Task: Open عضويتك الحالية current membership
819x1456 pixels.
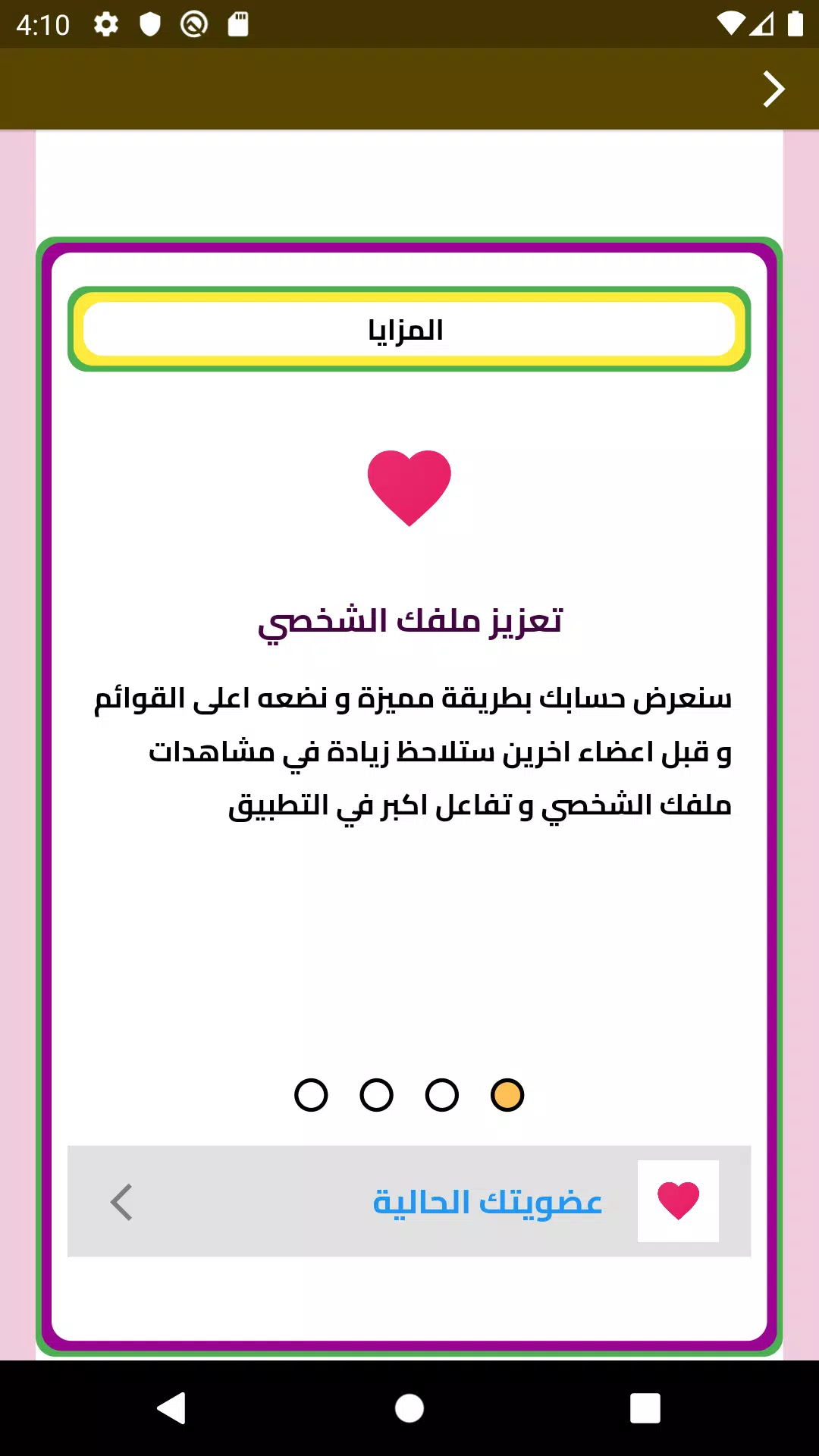Action: 489,1202
